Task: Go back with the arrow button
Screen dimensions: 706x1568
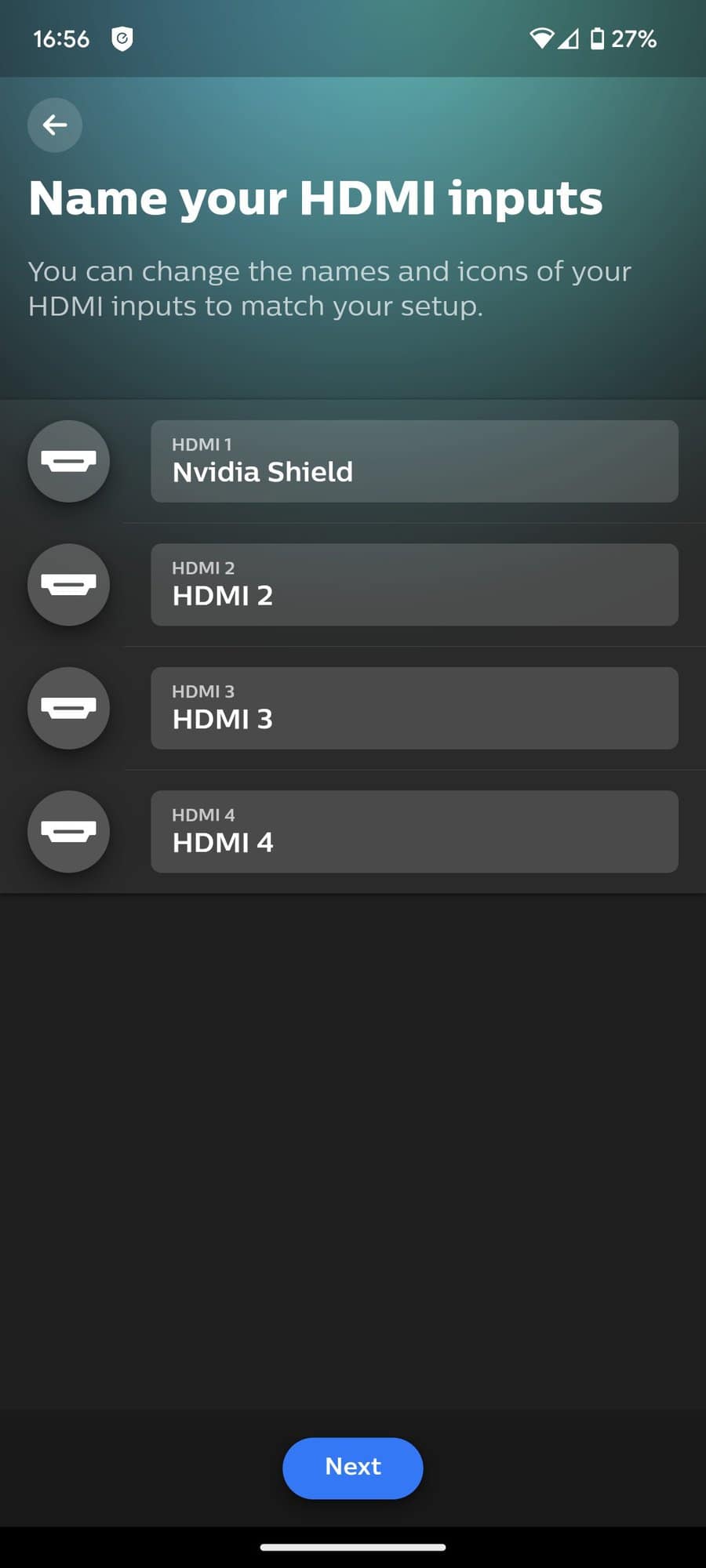Action: click(x=55, y=125)
